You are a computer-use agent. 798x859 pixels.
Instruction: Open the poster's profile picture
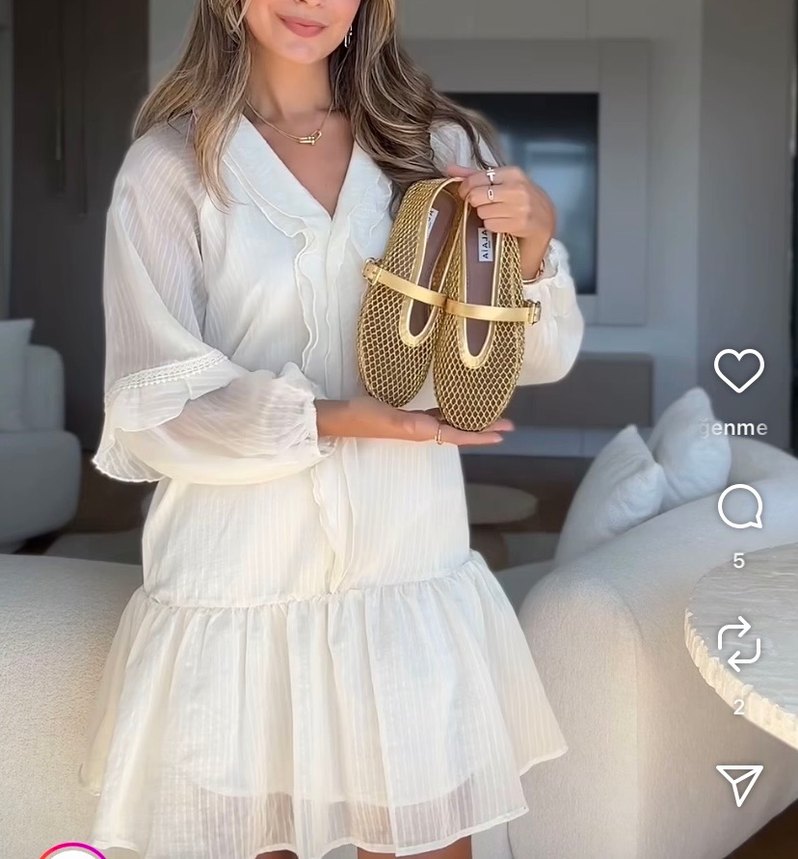[72, 853]
